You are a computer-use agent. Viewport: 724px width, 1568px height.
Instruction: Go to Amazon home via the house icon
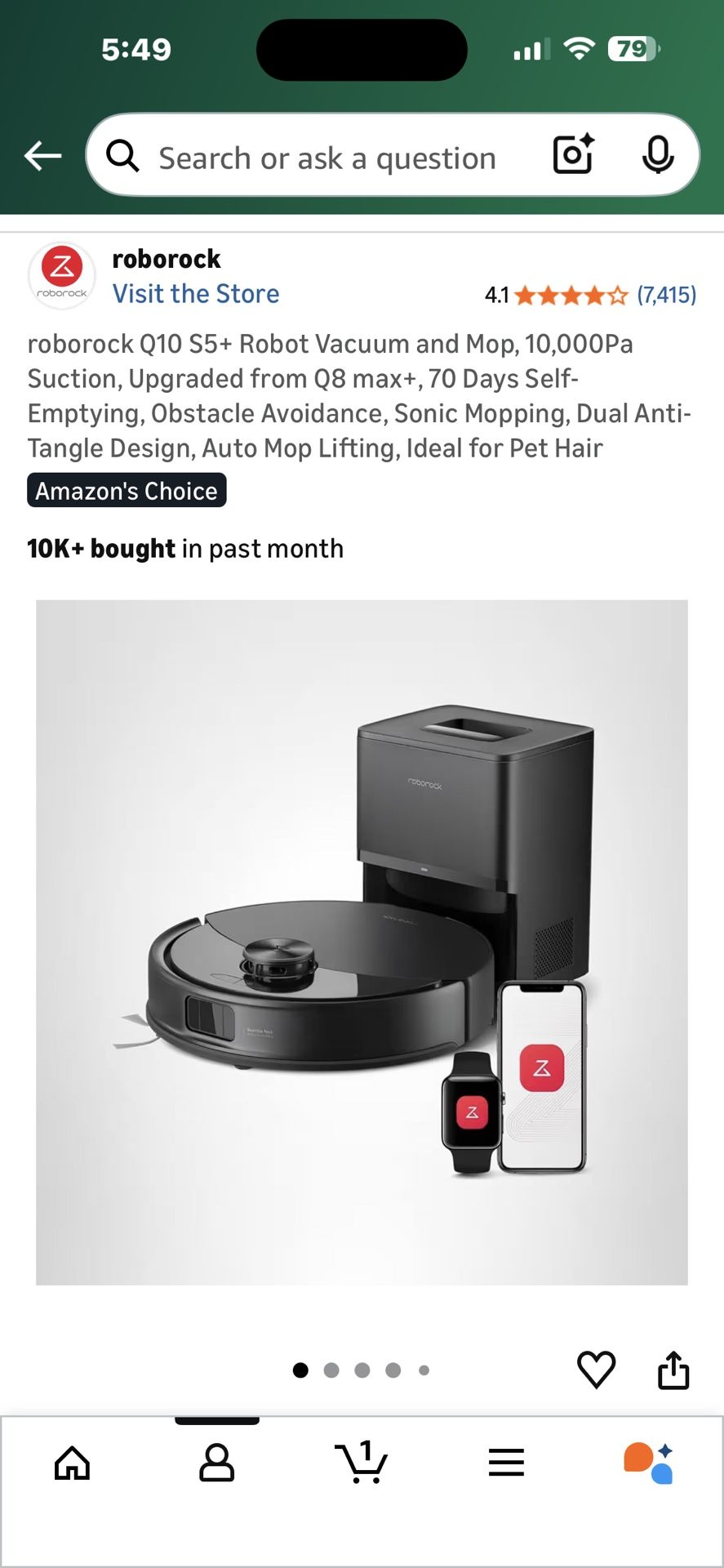coord(73,1463)
